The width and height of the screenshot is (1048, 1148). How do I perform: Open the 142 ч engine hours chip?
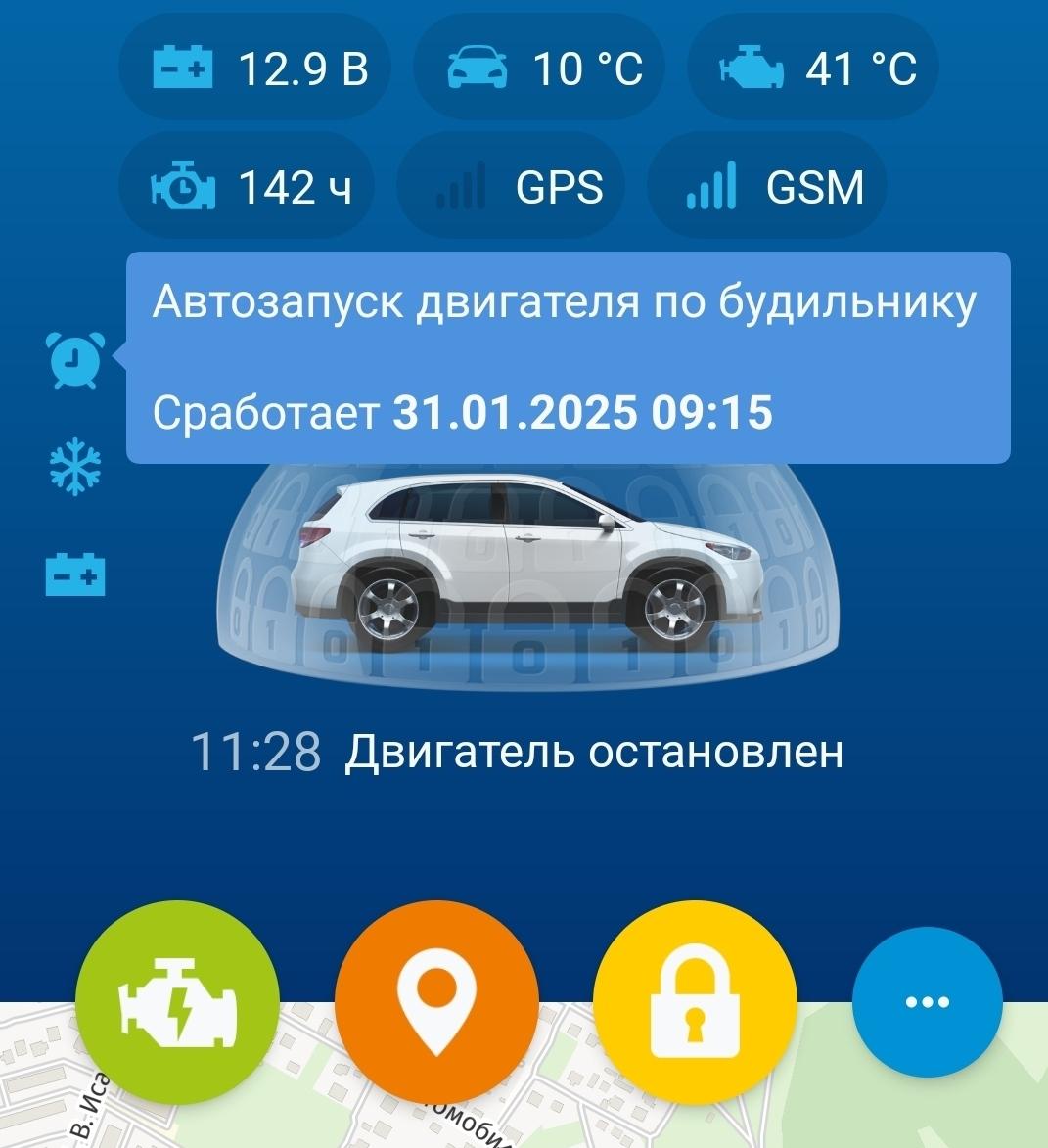(x=247, y=186)
